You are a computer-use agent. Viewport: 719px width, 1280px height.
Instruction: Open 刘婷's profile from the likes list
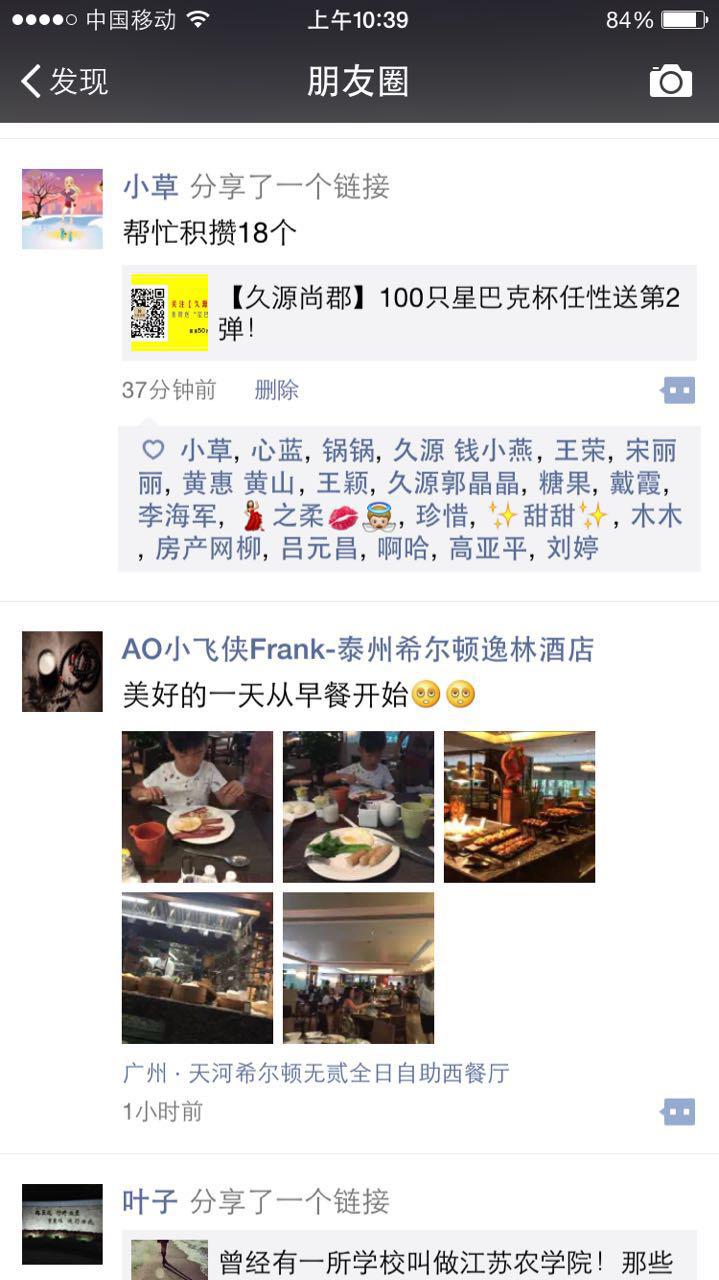point(572,548)
